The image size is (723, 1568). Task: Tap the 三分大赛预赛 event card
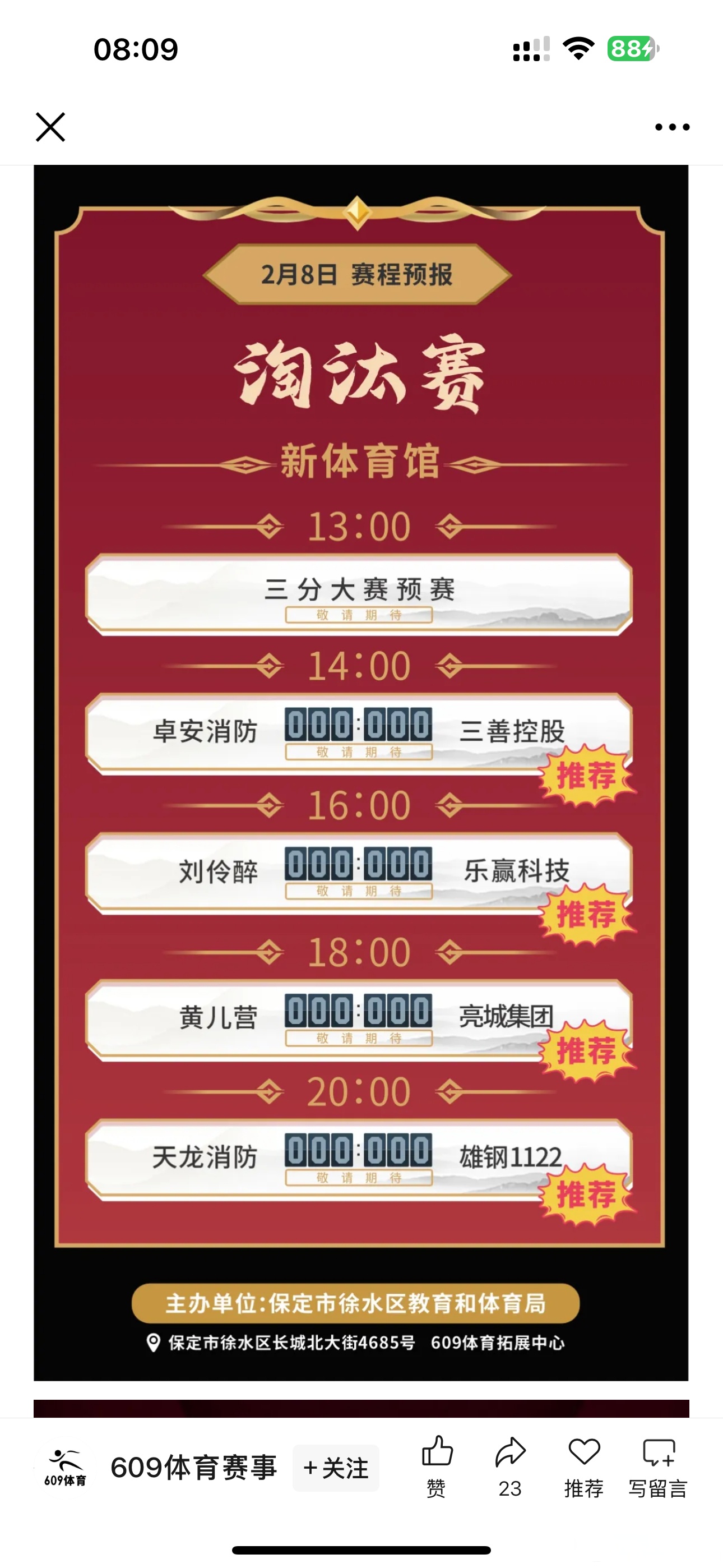pyautogui.click(x=361, y=593)
